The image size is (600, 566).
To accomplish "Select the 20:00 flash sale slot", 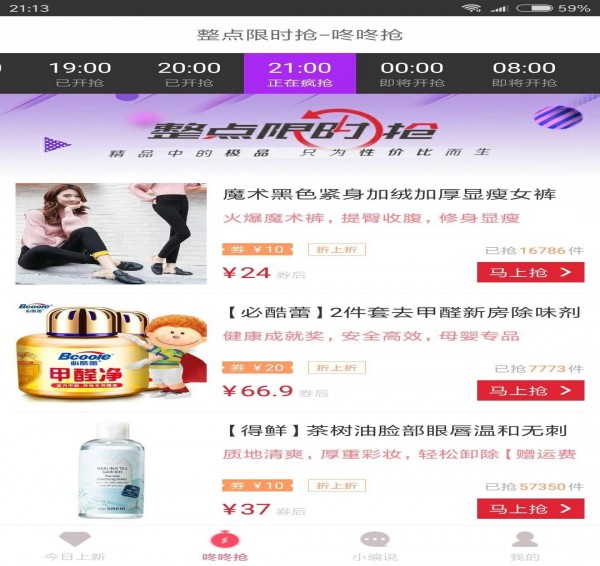I will [x=189, y=74].
